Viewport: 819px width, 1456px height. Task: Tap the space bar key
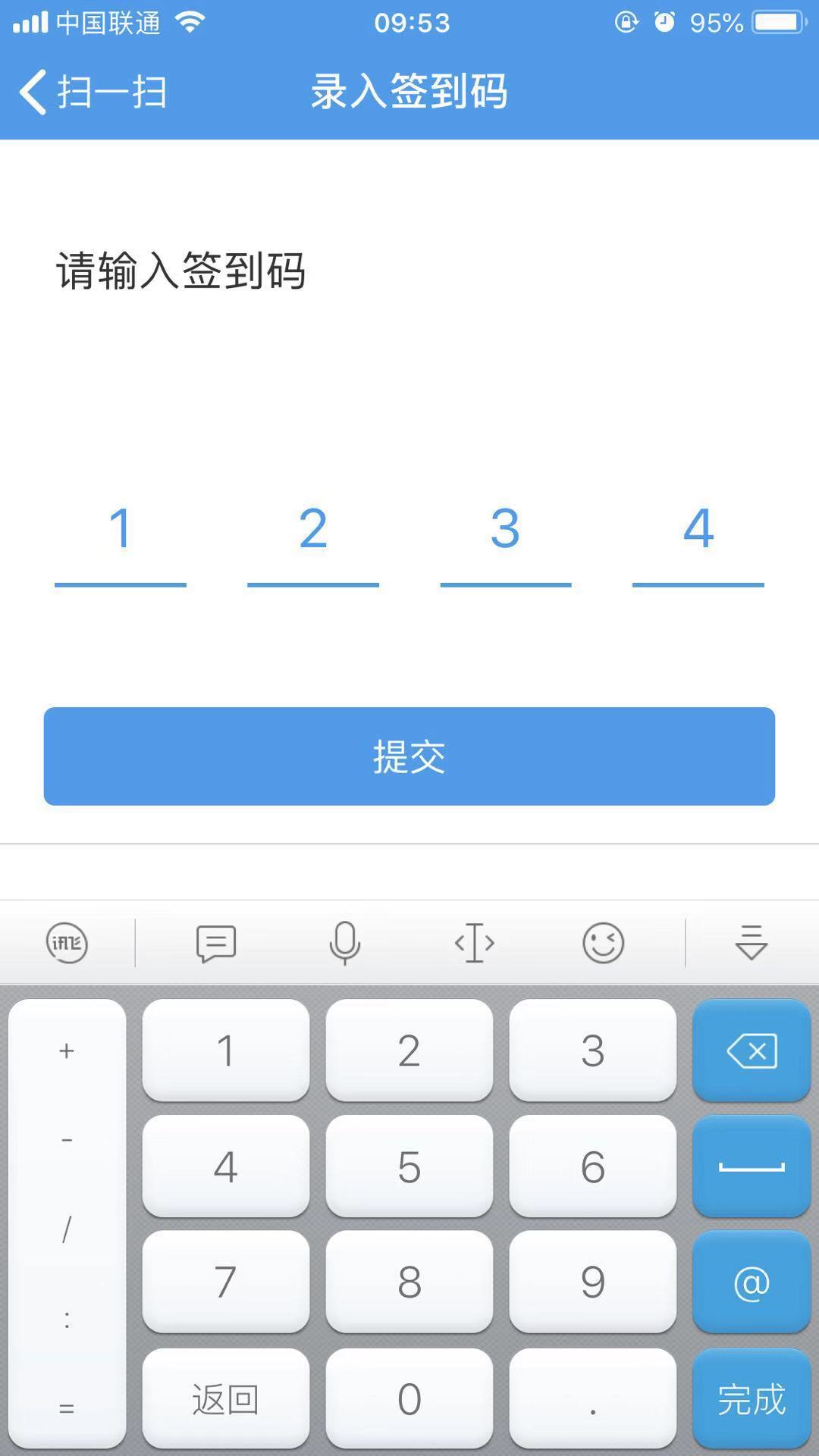(x=752, y=1166)
